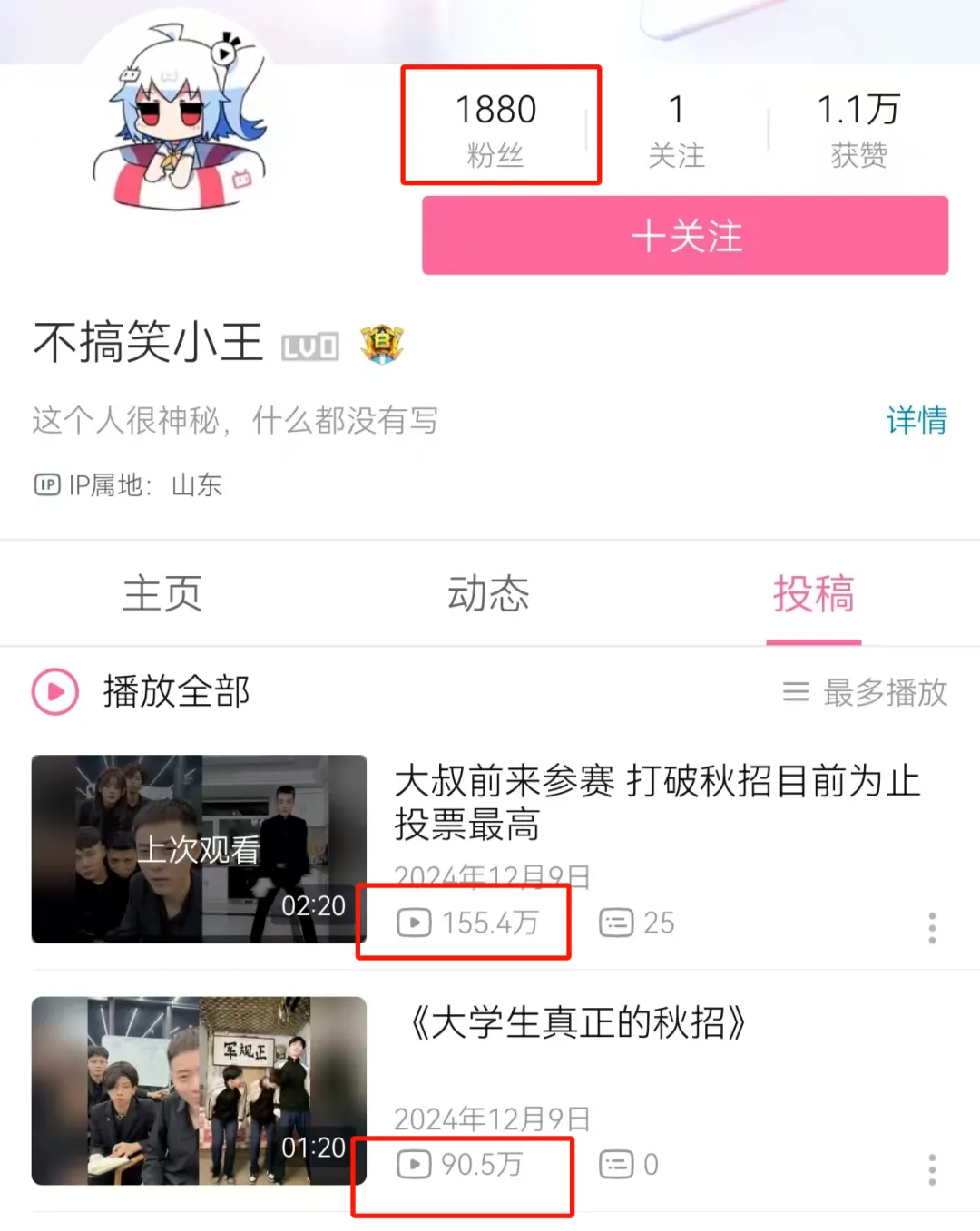This screenshot has height=1231, width=980.
Task: Open the 粉丝 followers list
Action: (495, 130)
